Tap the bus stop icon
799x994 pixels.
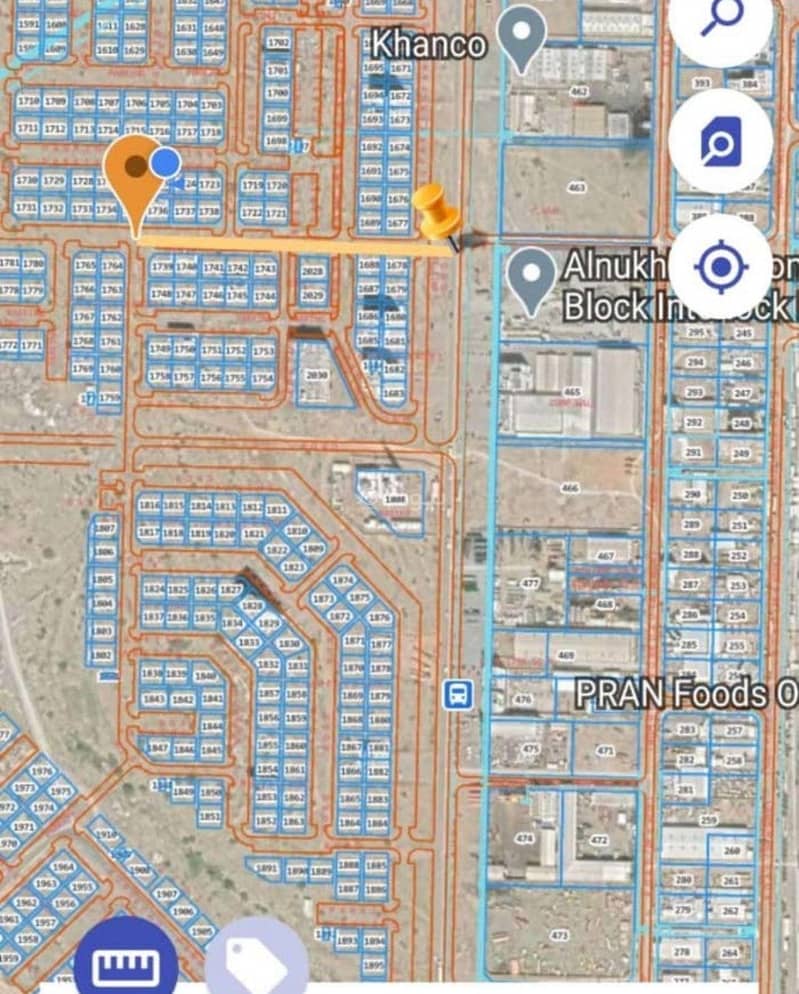[x=458, y=693]
